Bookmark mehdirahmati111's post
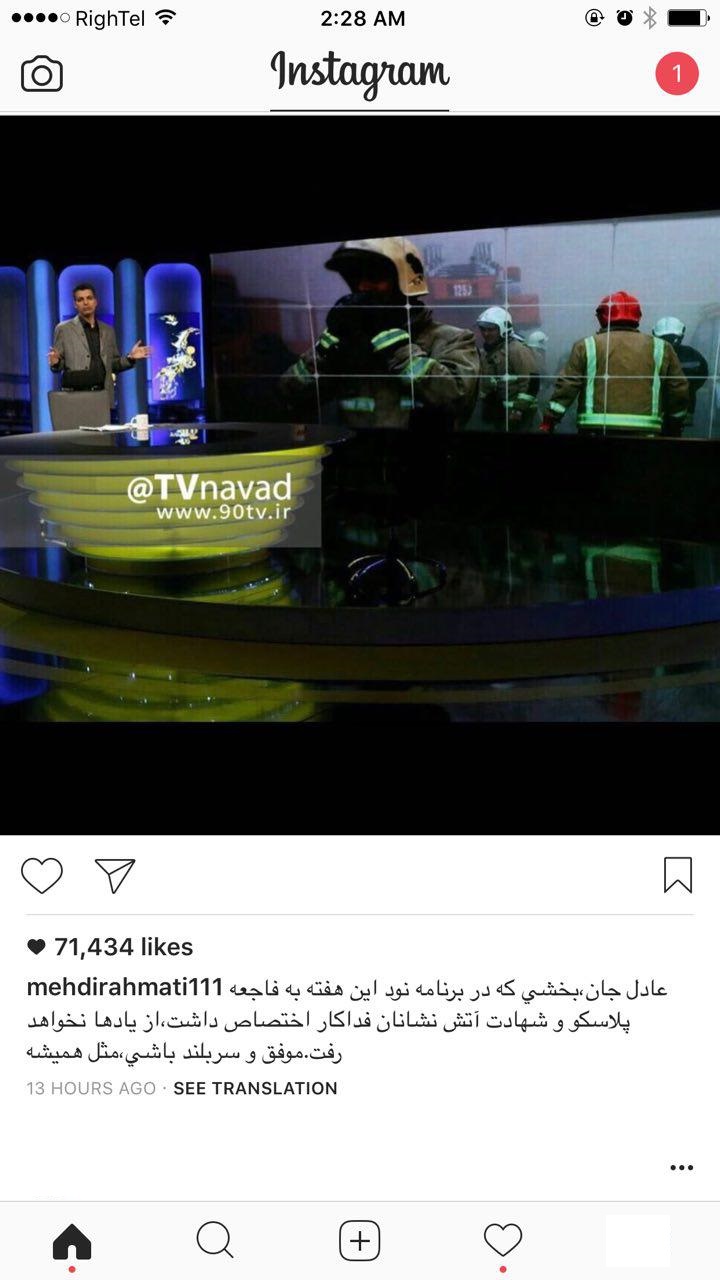Screen dimensions: 720x1280 click(x=677, y=875)
